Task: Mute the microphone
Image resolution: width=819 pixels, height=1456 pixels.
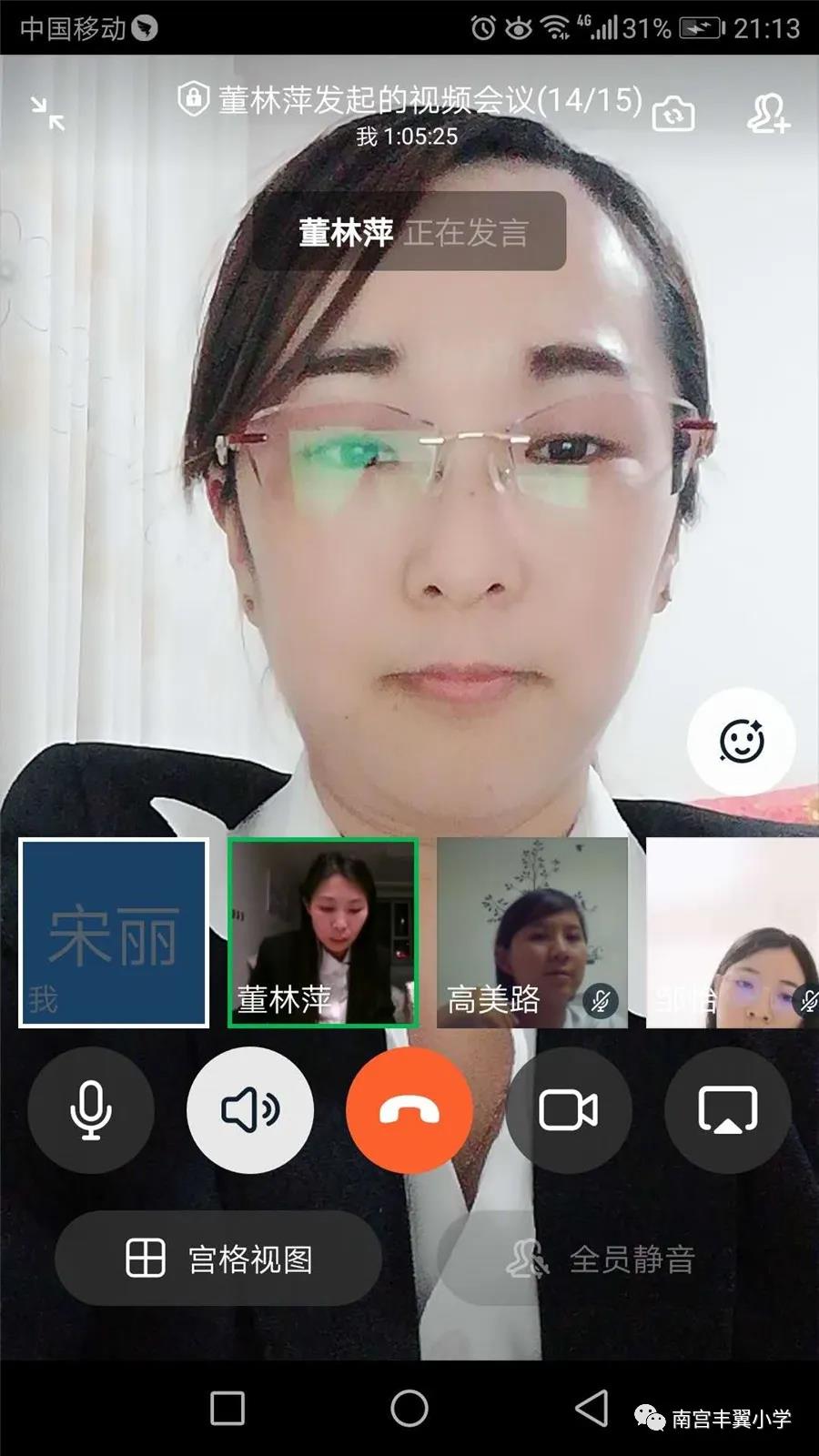Action: [x=91, y=1110]
